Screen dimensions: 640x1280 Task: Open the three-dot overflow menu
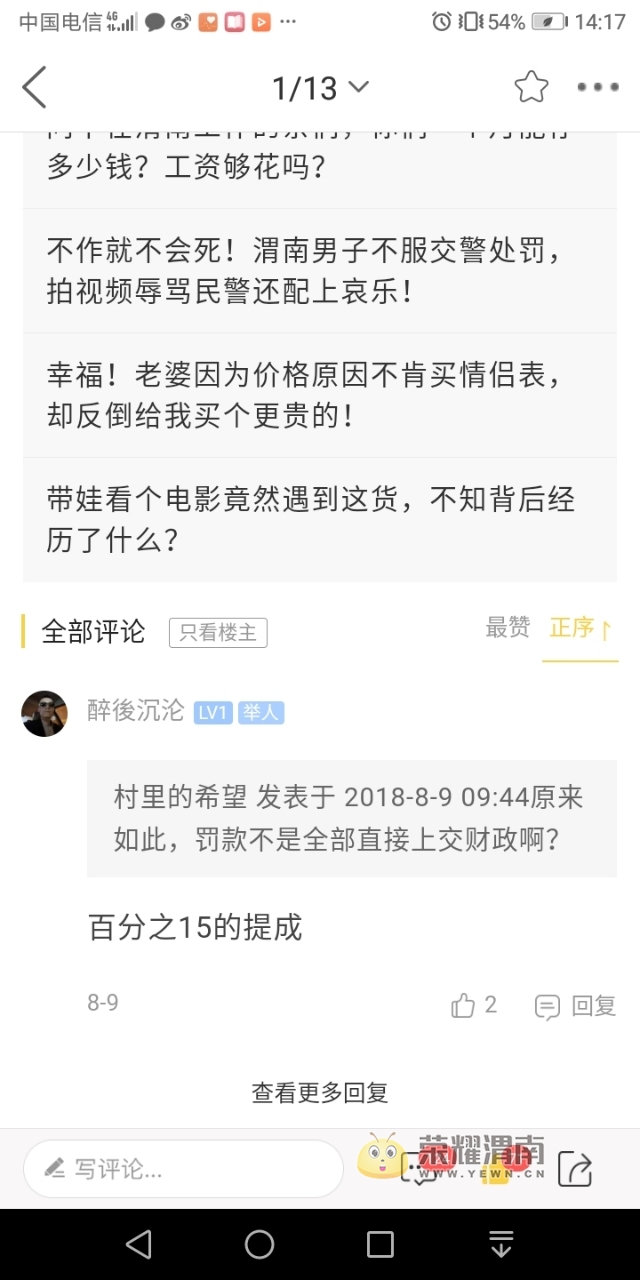click(598, 88)
